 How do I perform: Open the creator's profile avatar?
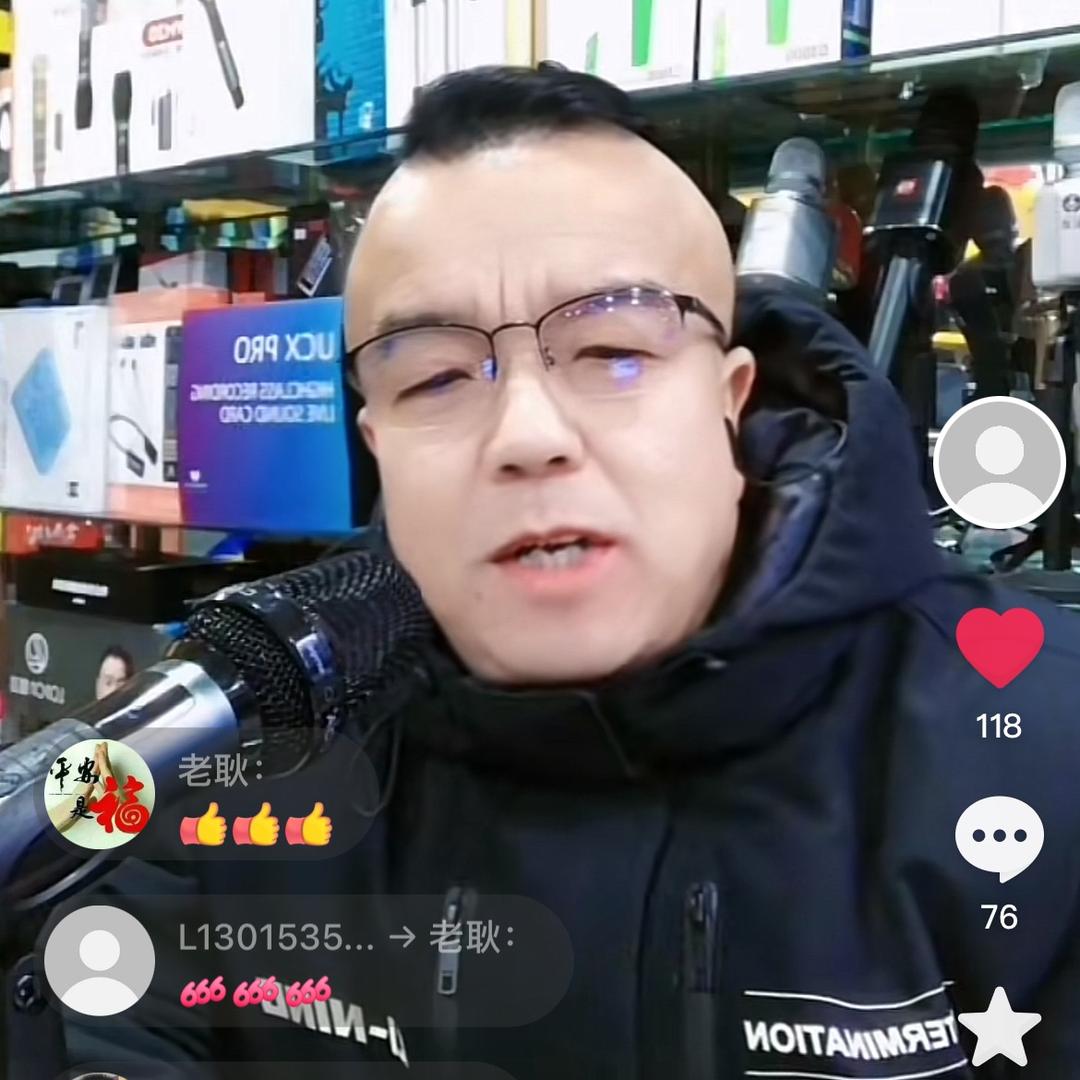[x=999, y=462]
